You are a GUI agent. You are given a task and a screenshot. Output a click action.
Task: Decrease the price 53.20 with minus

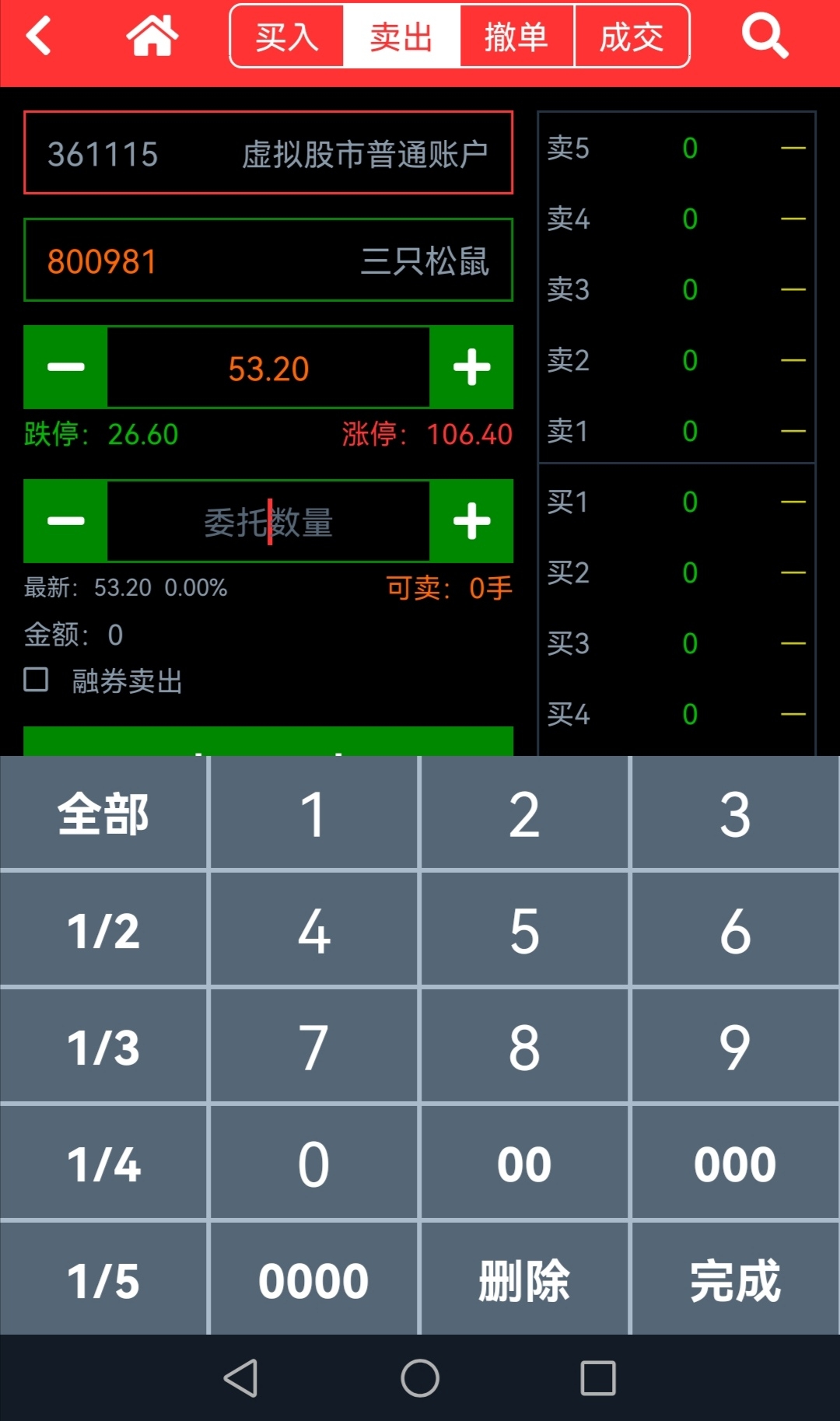[x=65, y=367]
